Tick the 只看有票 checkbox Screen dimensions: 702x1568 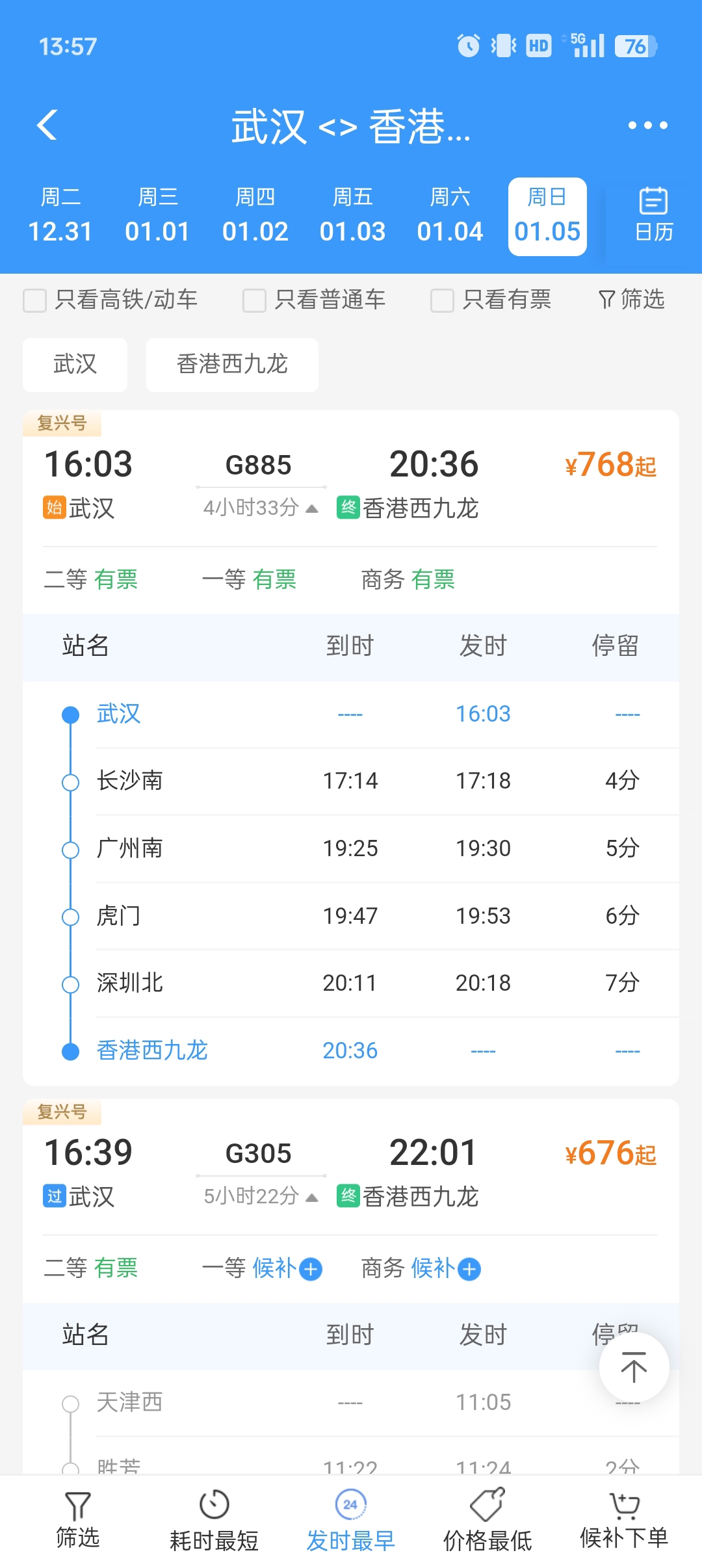(x=442, y=300)
